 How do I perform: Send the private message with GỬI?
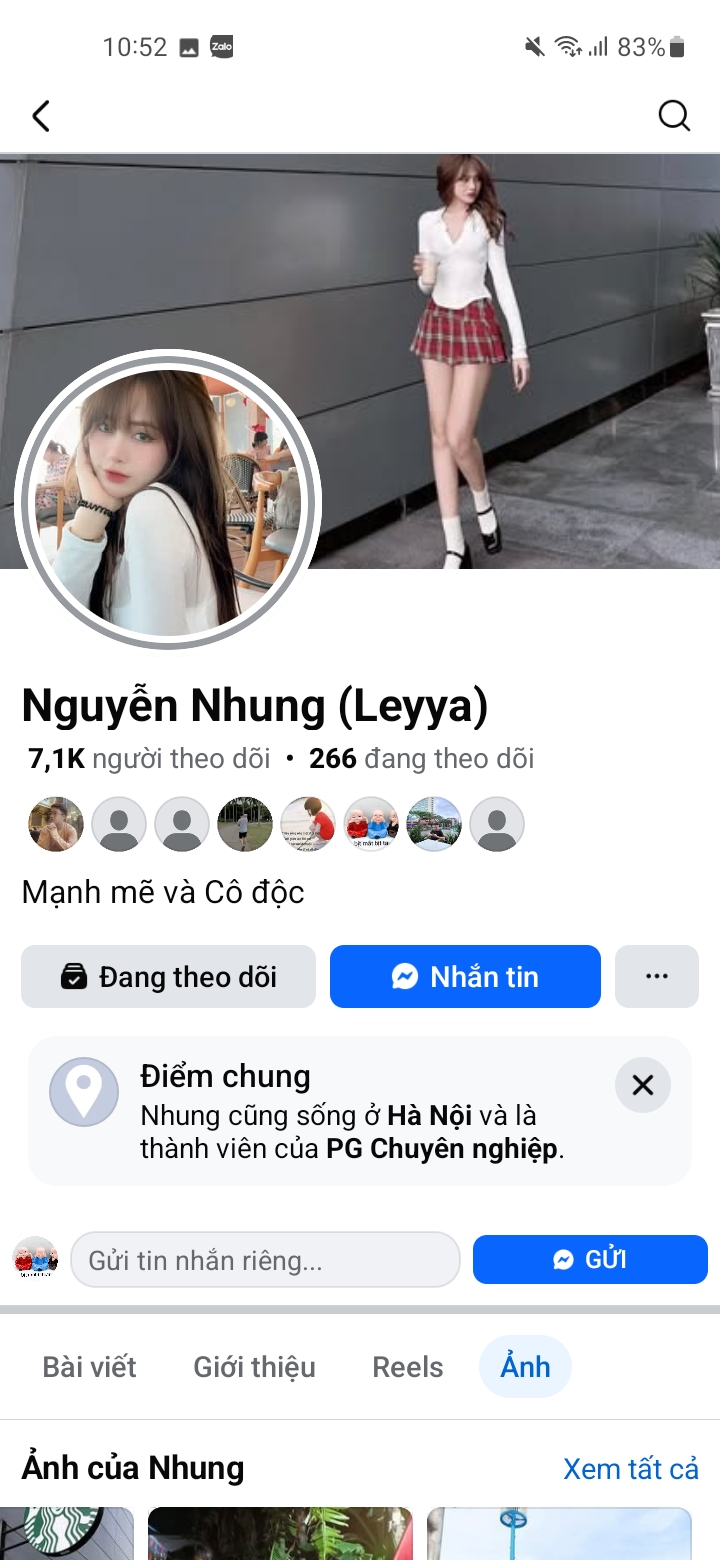[590, 1260]
